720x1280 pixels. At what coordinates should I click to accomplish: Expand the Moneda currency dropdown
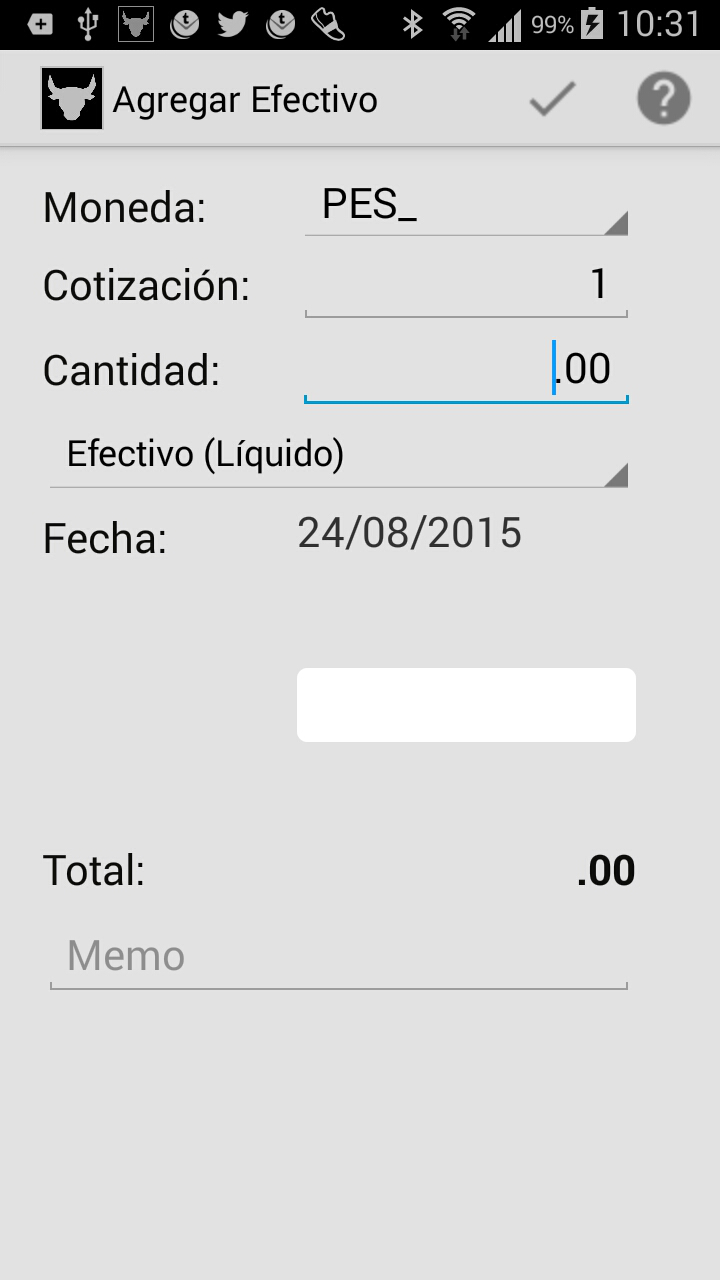click(x=466, y=206)
